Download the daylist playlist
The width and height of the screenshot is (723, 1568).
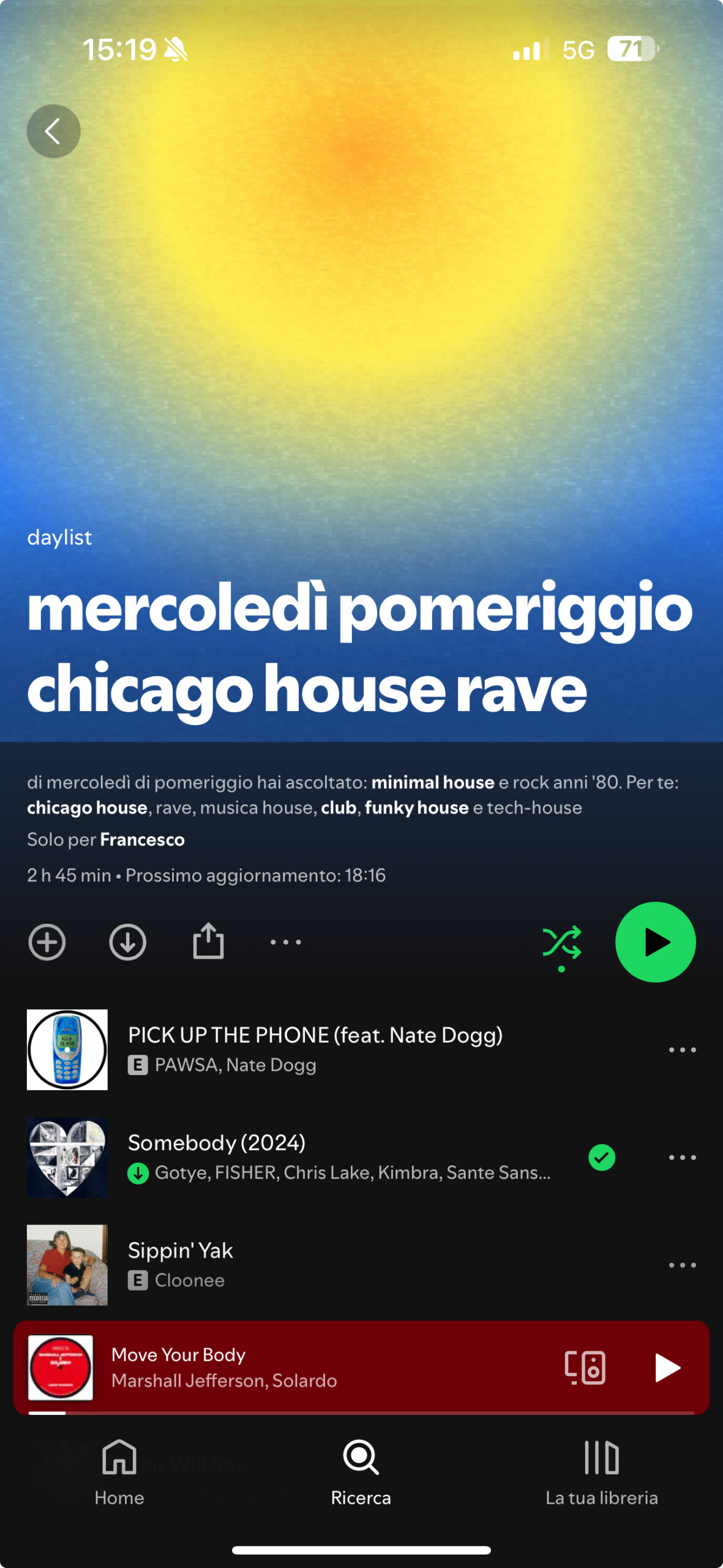127,942
